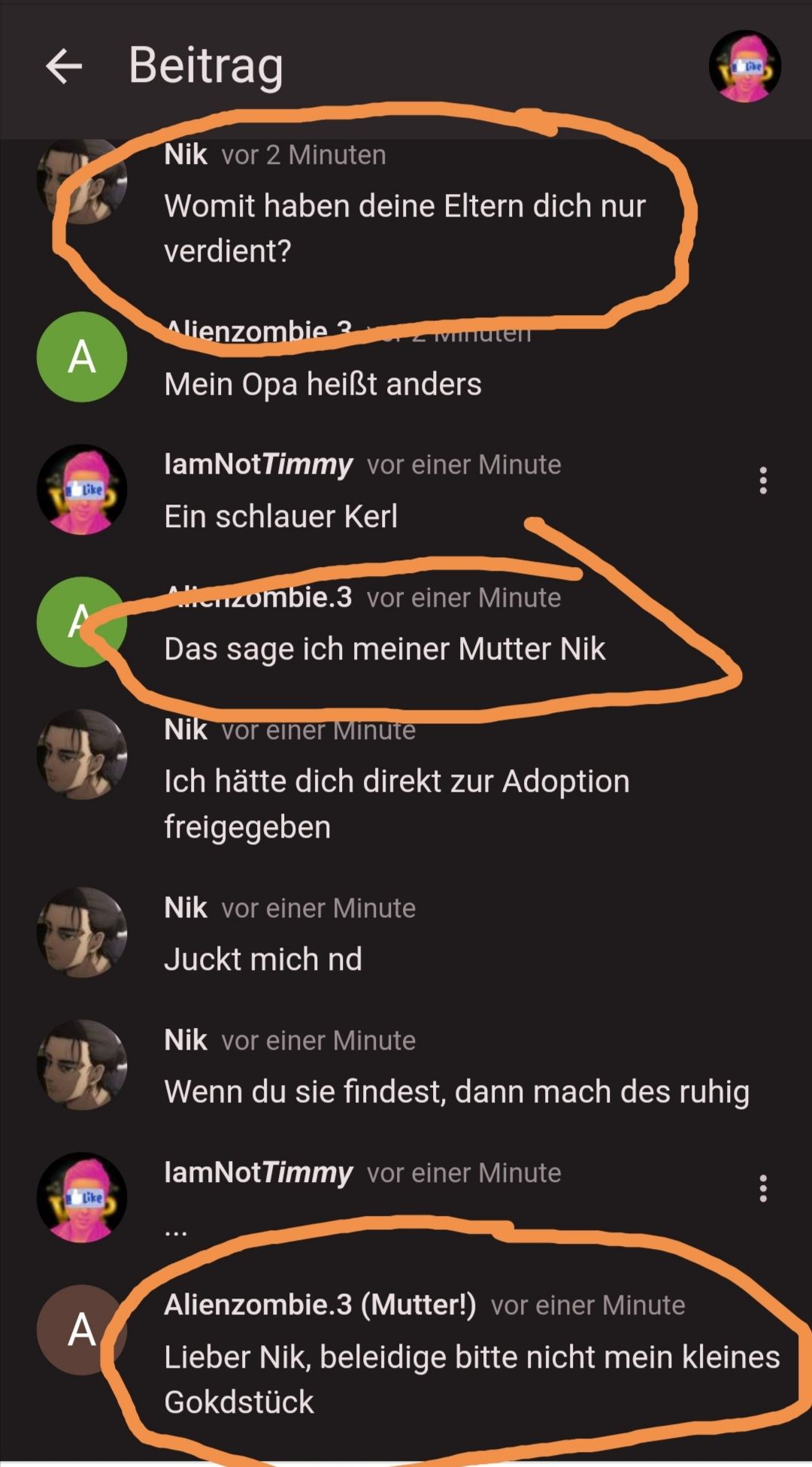Open Alienzombie.3's avatar beside 'Mein Opa heißt anders'
The width and height of the screenshot is (812, 1467).
[82, 356]
